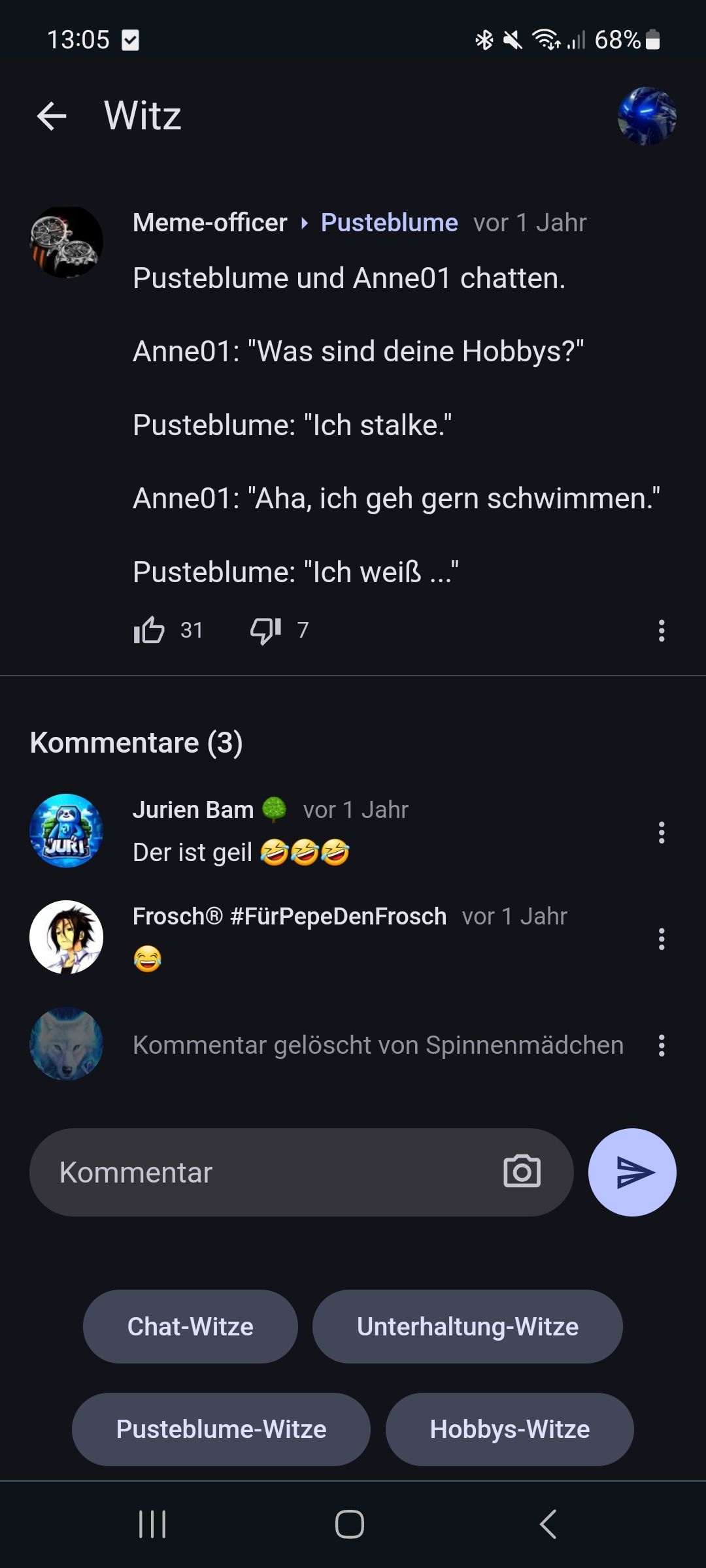The height and width of the screenshot is (1568, 706).
Task: Select the Chat-Witze chip
Action: click(190, 1326)
